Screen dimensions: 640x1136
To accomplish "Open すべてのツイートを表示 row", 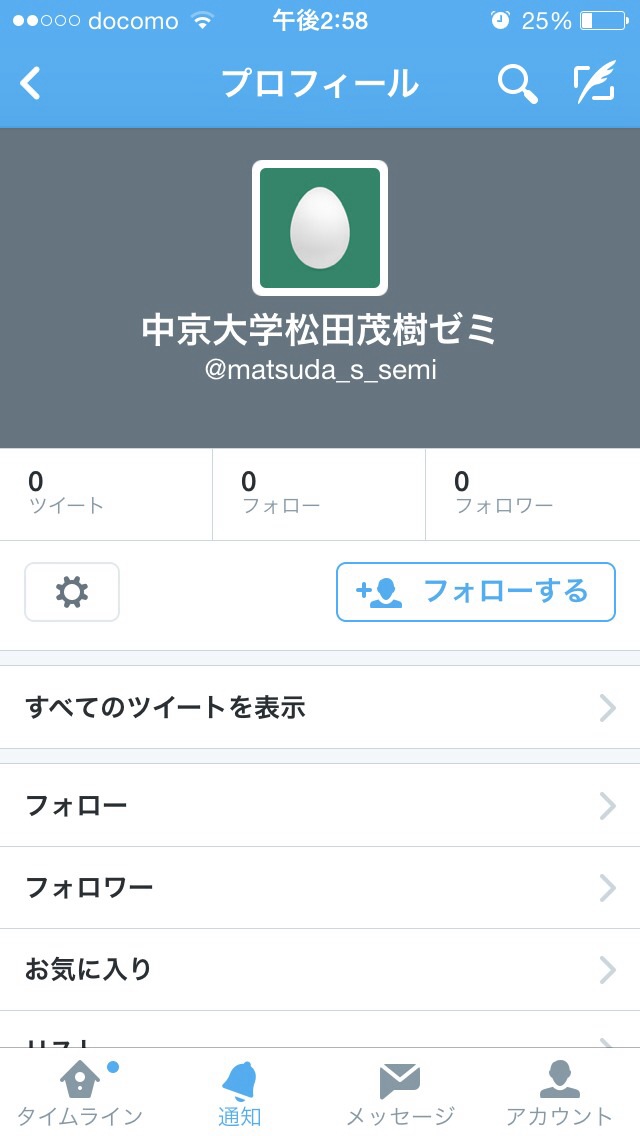I will point(320,707).
